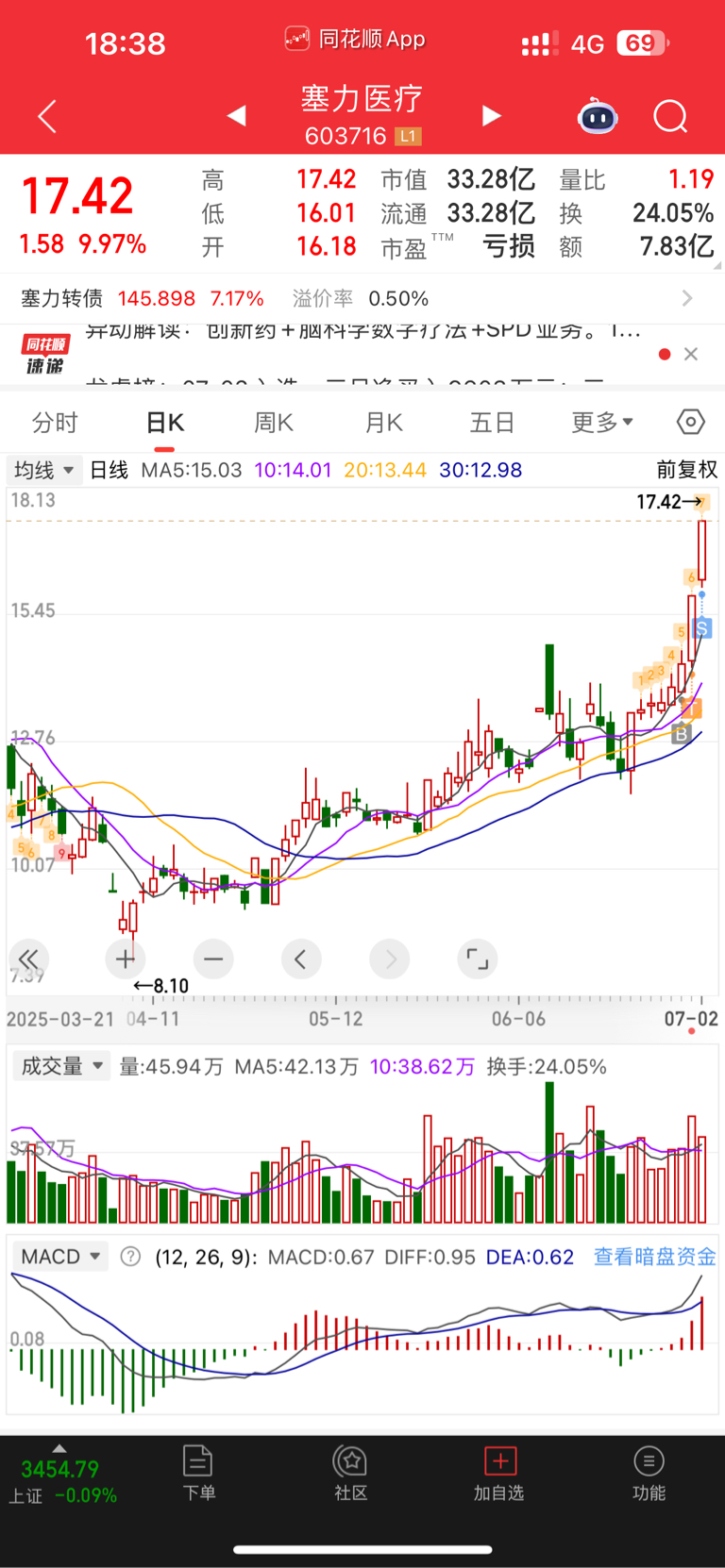Open the AI robot assistant

point(598,116)
